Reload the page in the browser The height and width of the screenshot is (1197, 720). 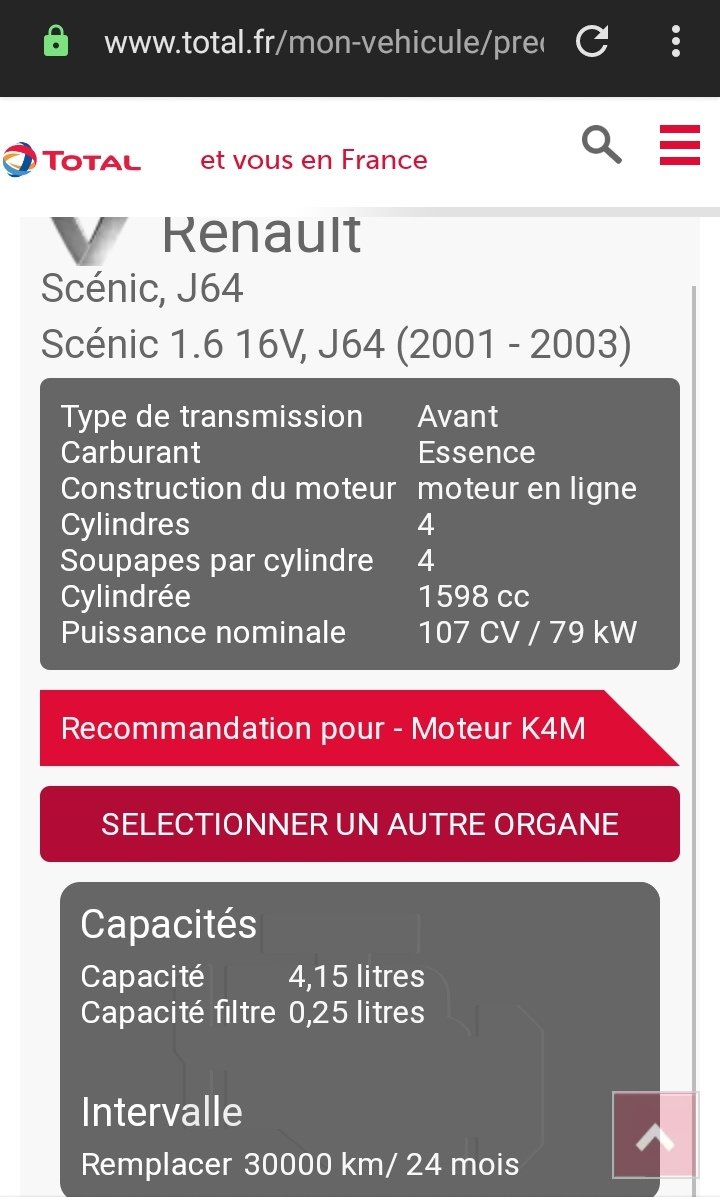(x=592, y=41)
